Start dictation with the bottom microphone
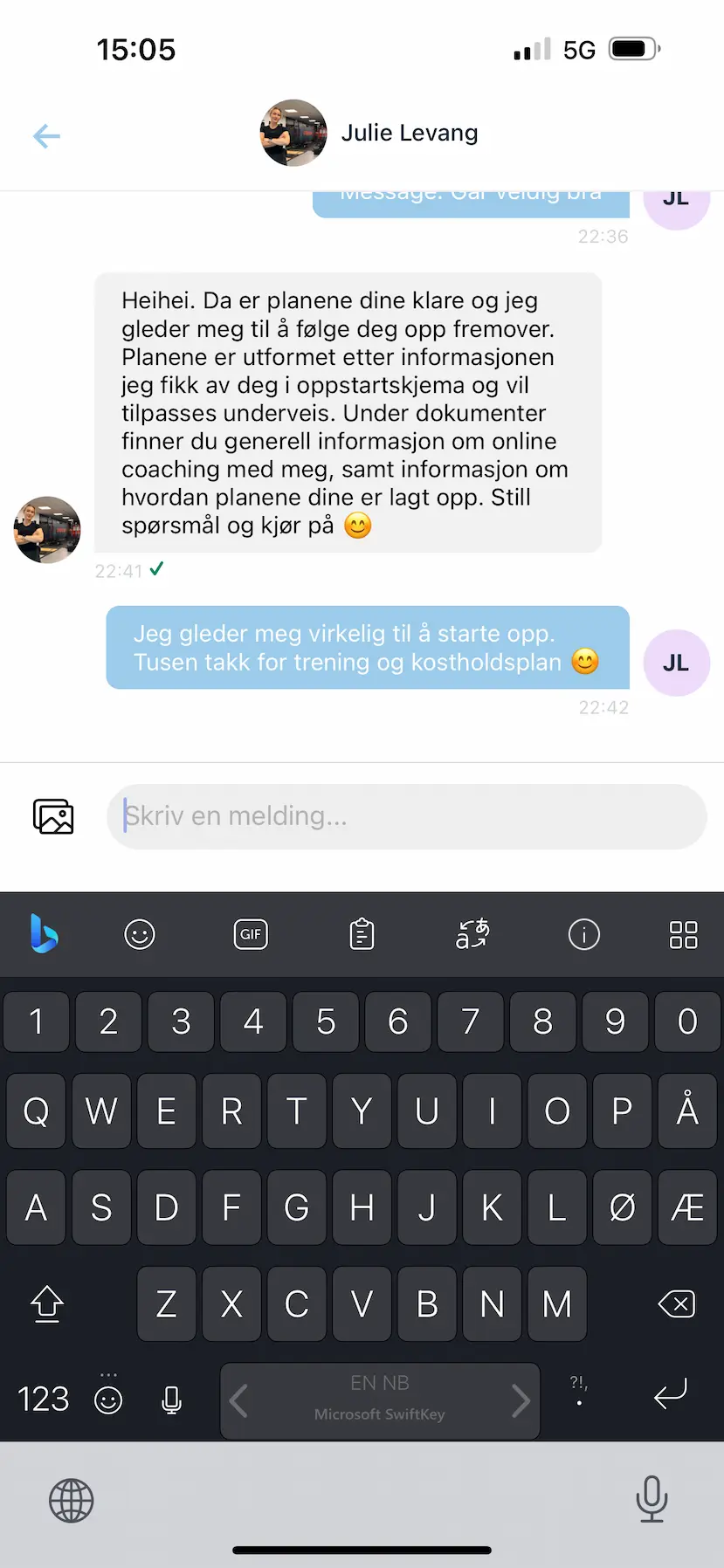 point(652,1499)
